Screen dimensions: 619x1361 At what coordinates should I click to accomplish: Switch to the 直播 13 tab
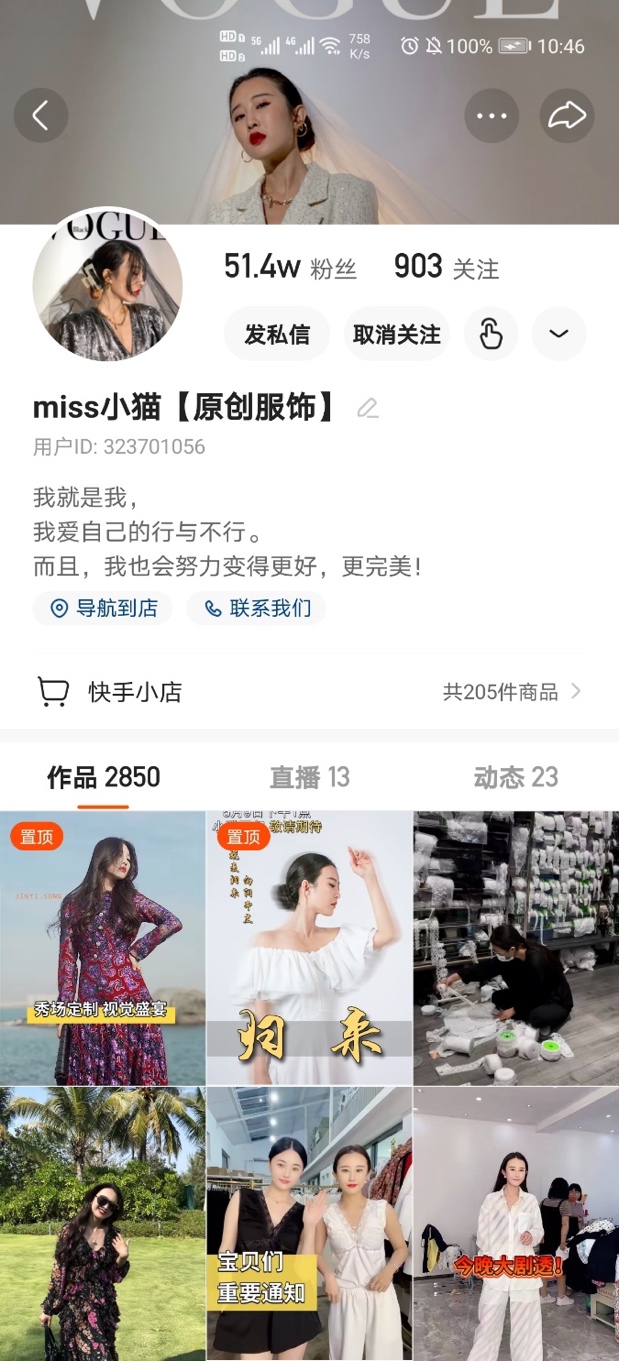click(309, 777)
